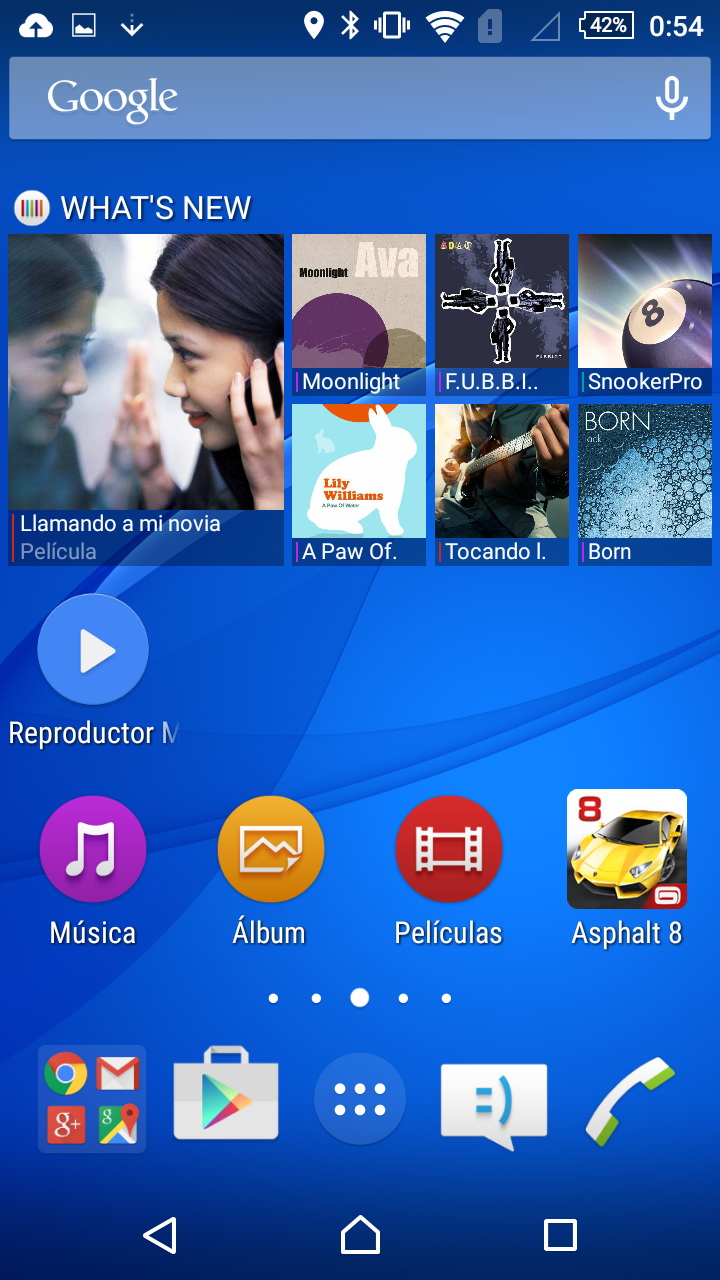The width and height of the screenshot is (720, 1280).
Task: Tap the Google search bar
Action: [330, 98]
